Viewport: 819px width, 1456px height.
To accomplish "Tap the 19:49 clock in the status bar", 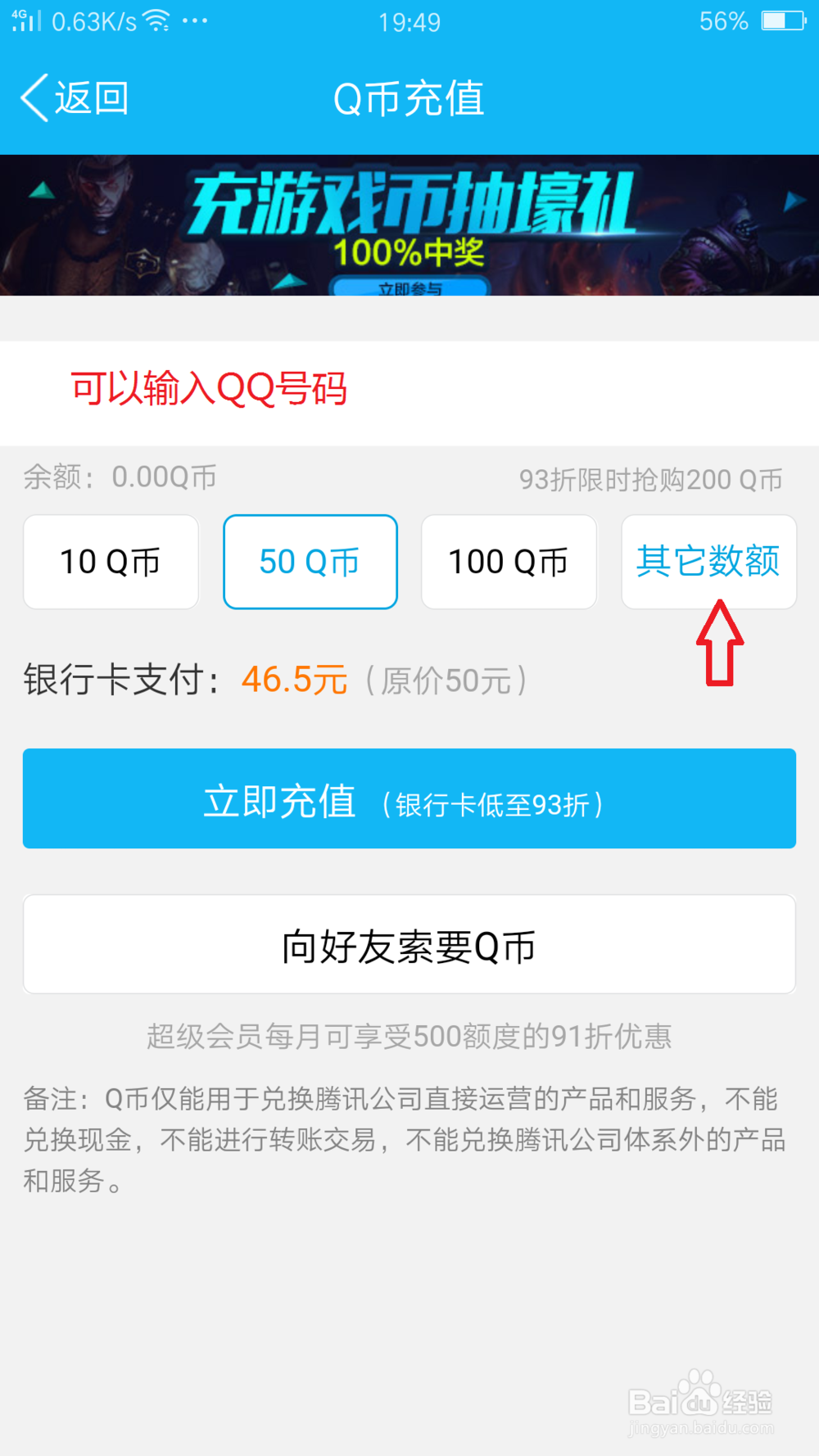I will coord(409,22).
